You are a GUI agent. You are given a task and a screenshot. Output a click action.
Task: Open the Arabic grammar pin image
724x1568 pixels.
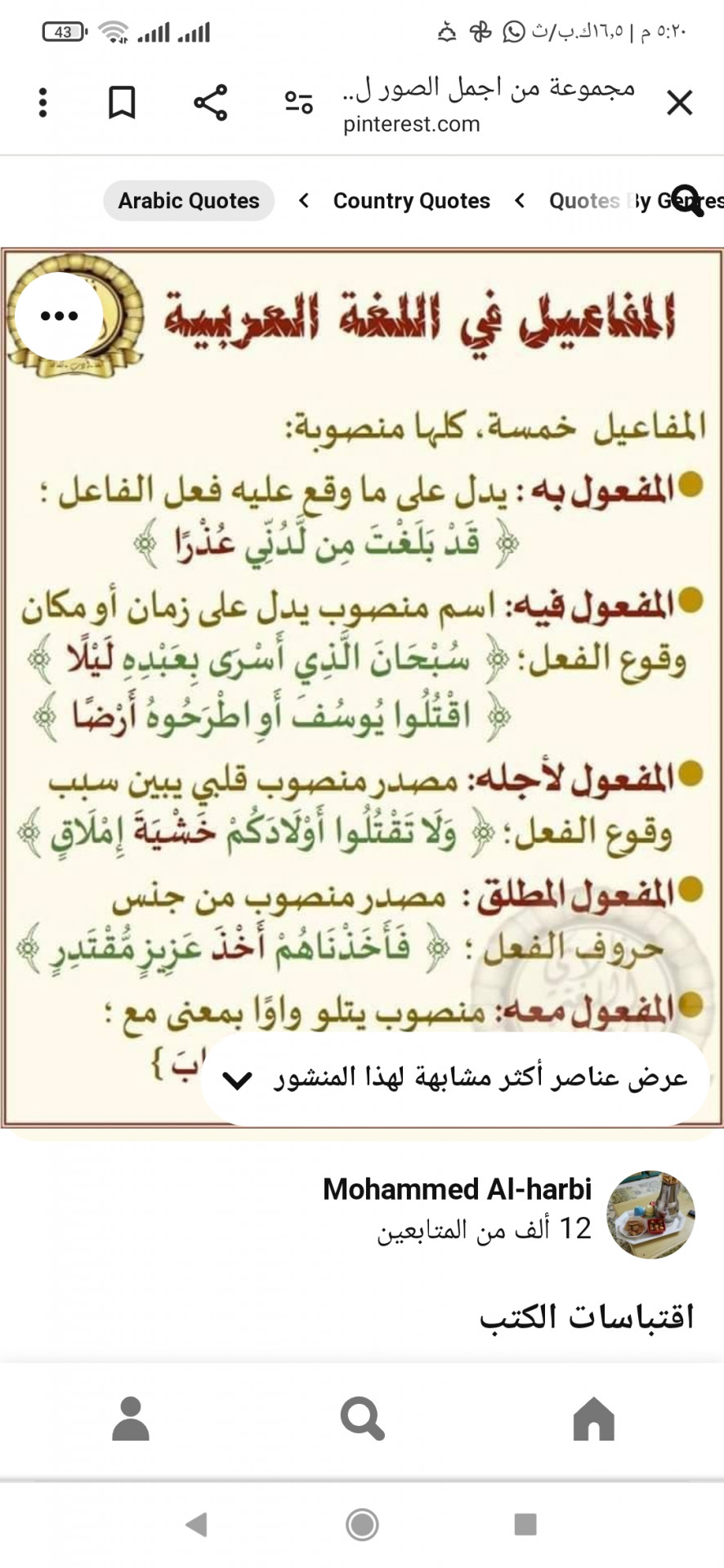tap(362, 653)
